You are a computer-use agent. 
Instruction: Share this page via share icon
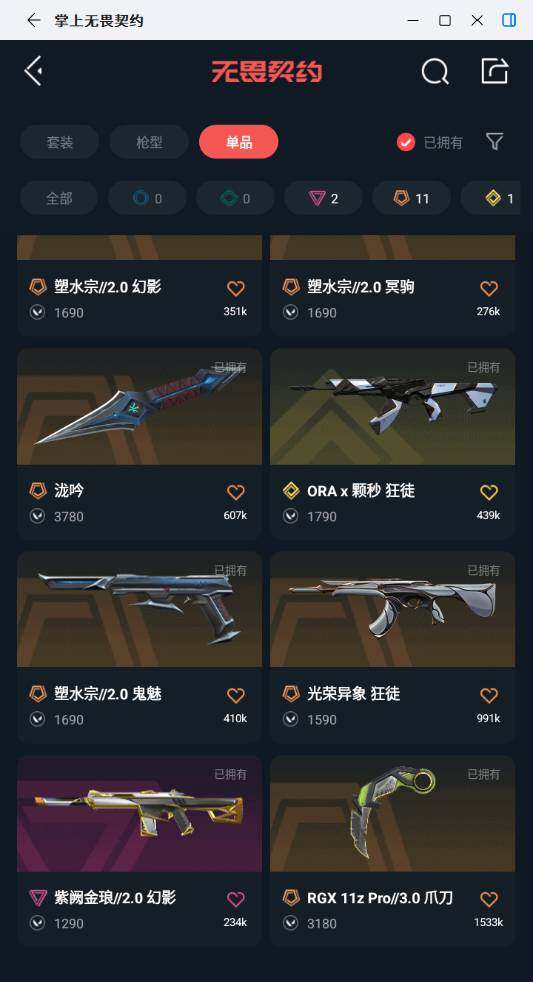coord(494,71)
